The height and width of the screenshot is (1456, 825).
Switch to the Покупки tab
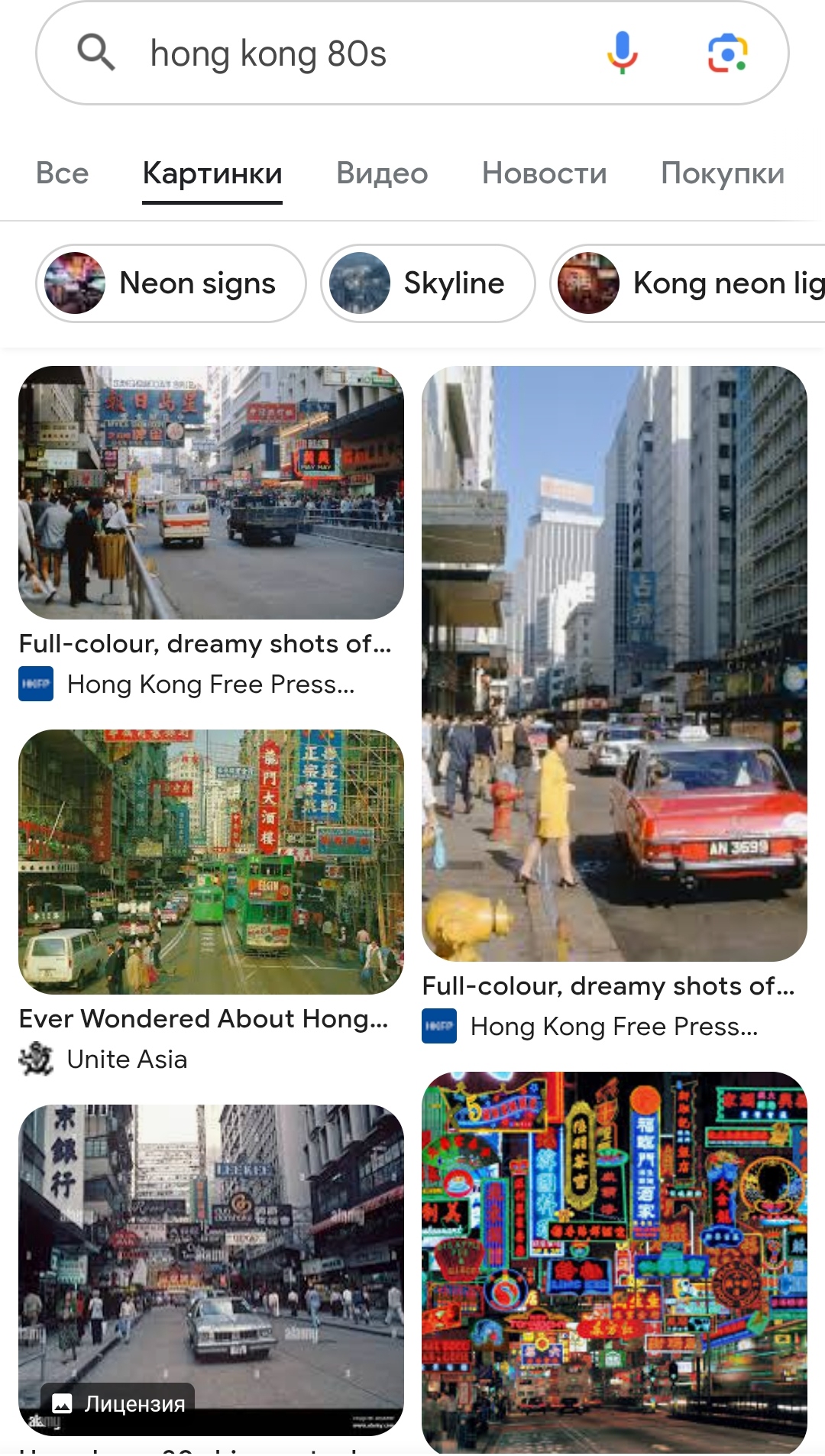coord(723,173)
